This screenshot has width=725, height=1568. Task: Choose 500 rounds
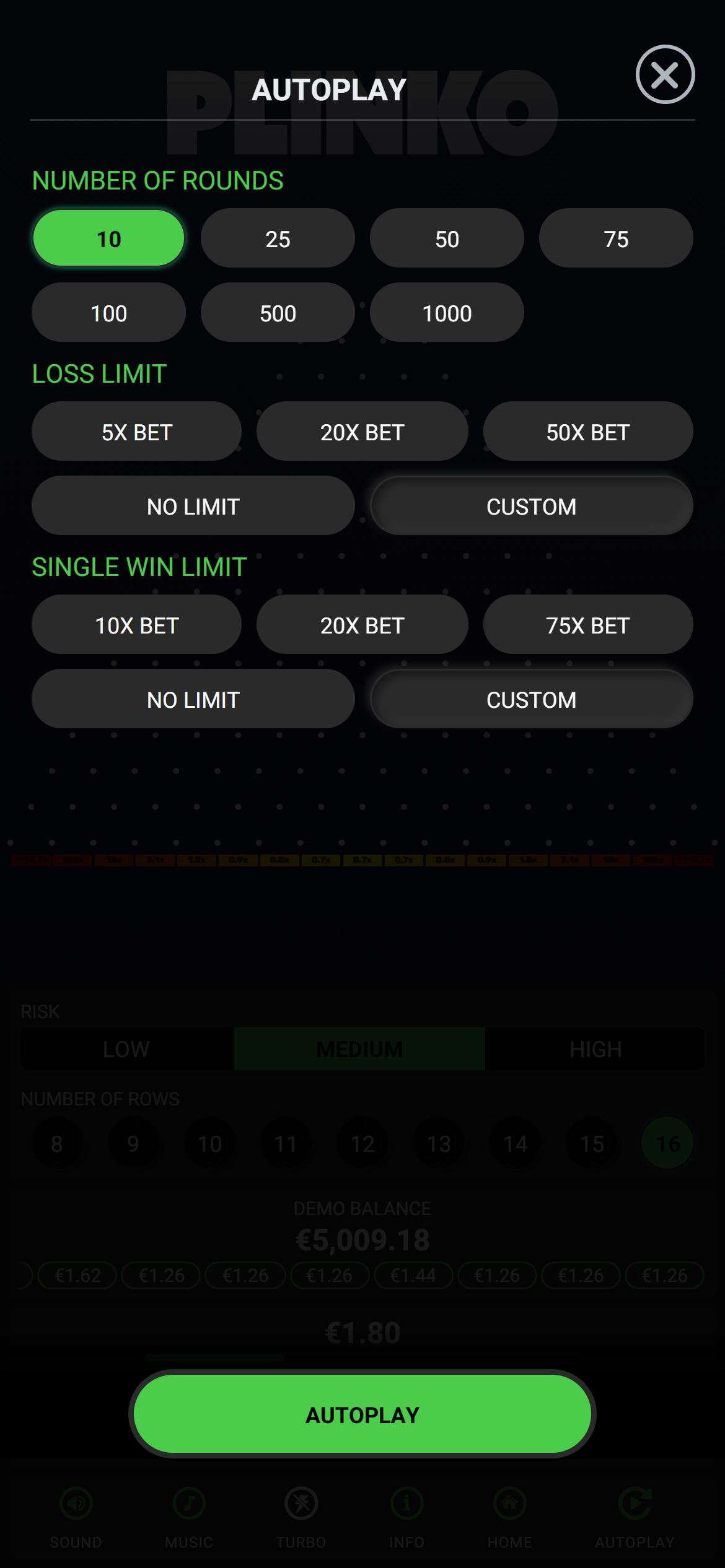278,313
